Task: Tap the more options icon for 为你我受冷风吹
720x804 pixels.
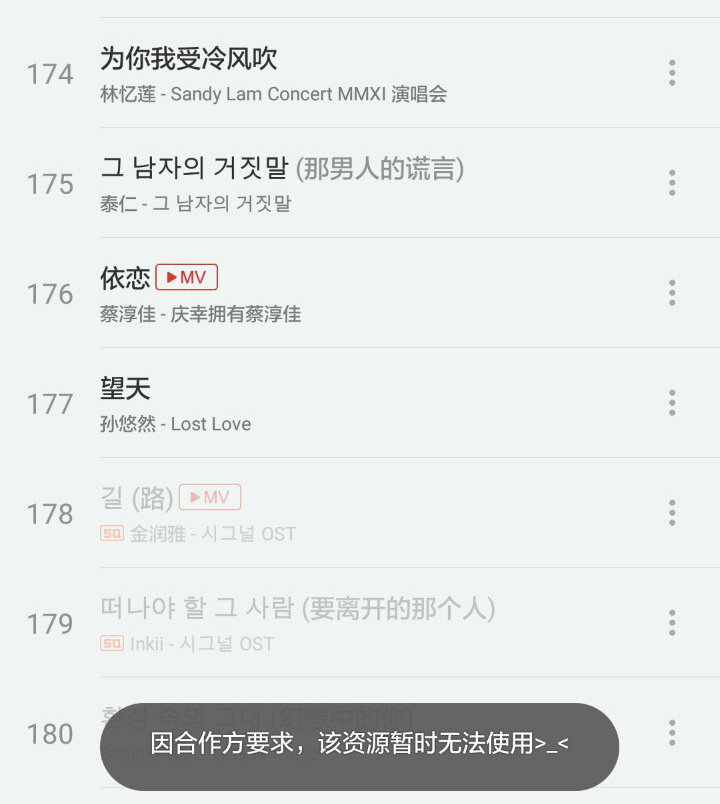Action: tap(671, 72)
